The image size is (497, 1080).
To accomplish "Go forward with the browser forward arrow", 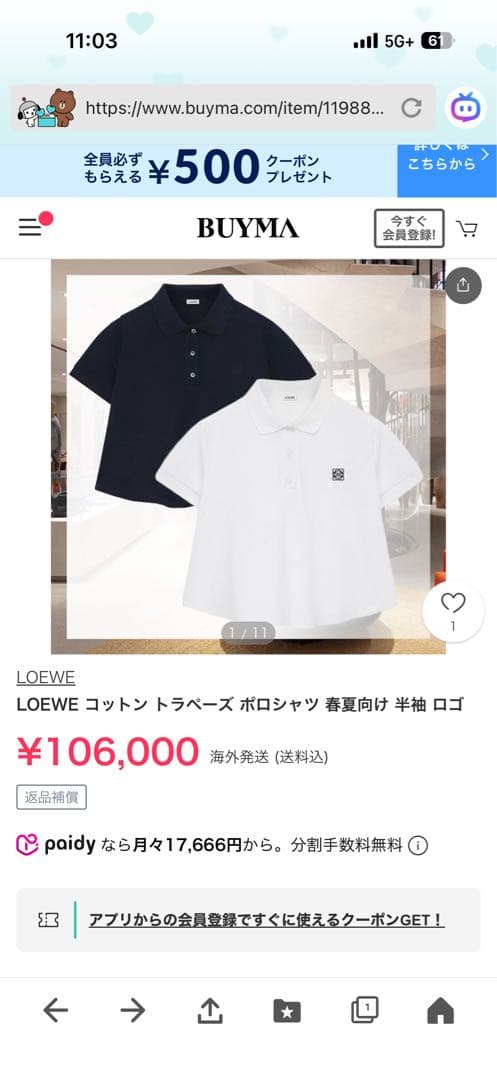I will (133, 1010).
